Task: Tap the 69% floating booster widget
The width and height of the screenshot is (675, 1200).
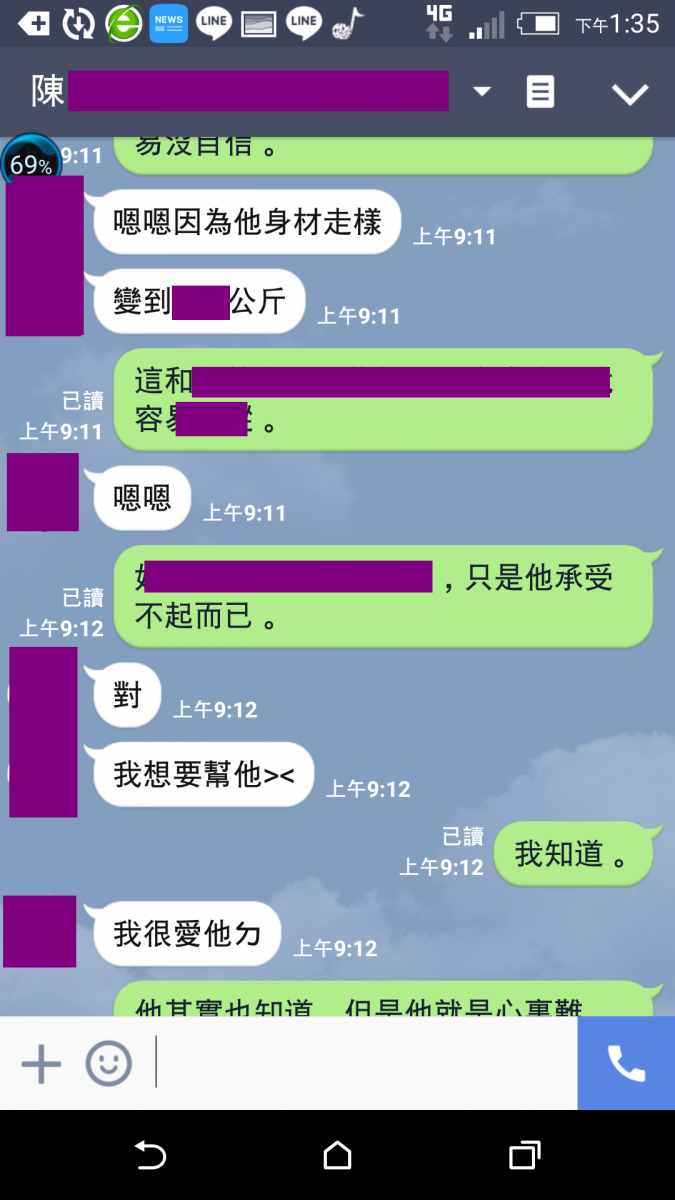Action: pyautogui.click(x=30, y=163)
